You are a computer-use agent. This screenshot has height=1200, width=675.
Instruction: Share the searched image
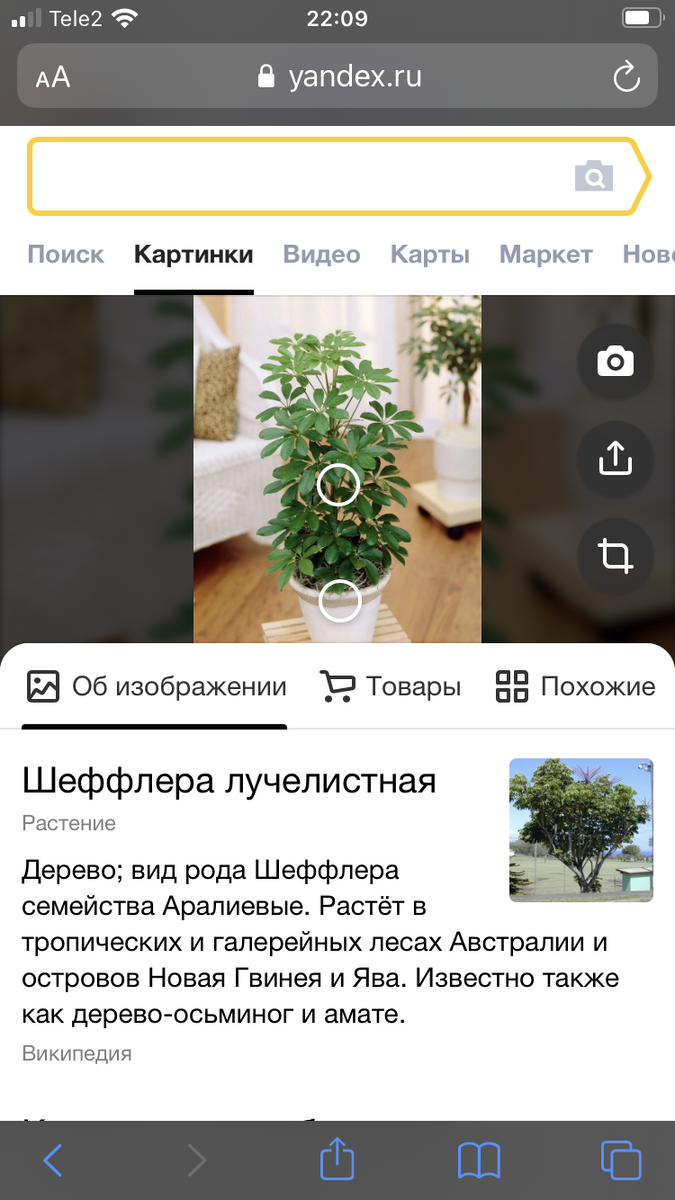pos(615,459)
